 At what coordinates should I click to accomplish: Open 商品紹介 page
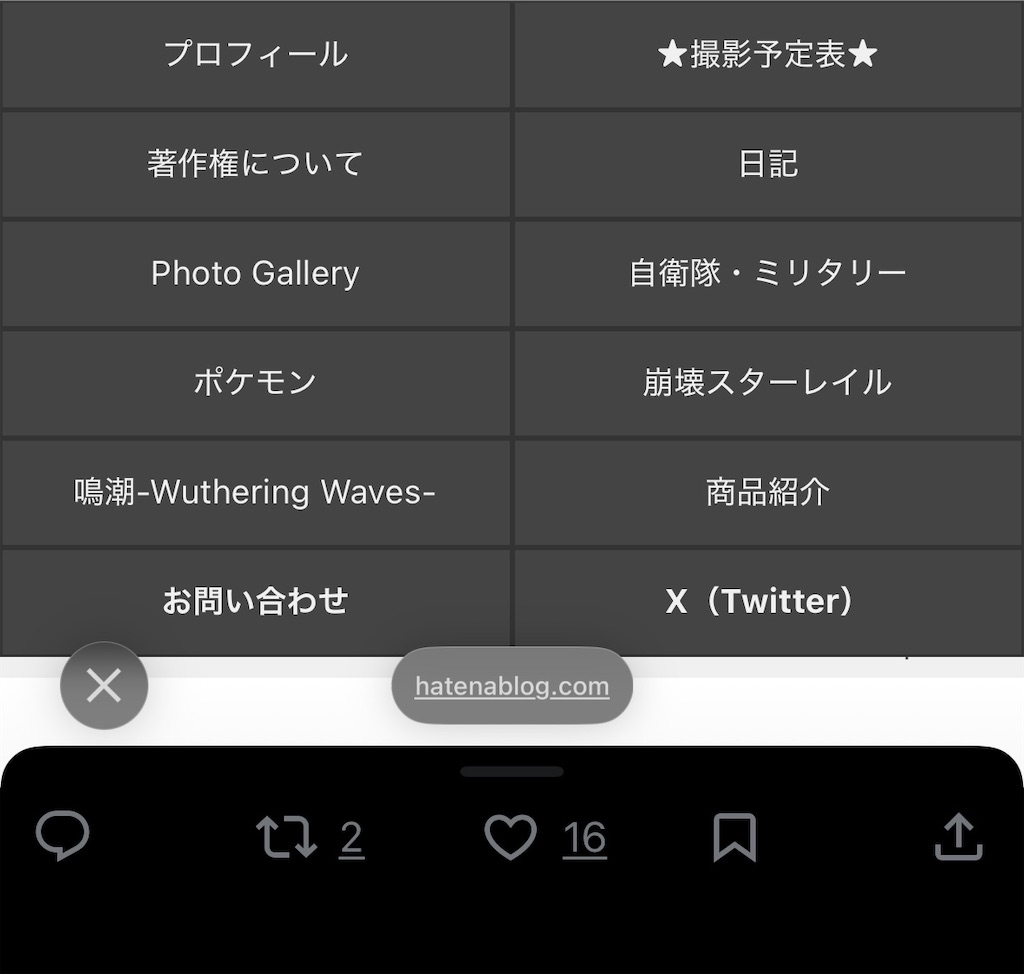click(768, 493)
